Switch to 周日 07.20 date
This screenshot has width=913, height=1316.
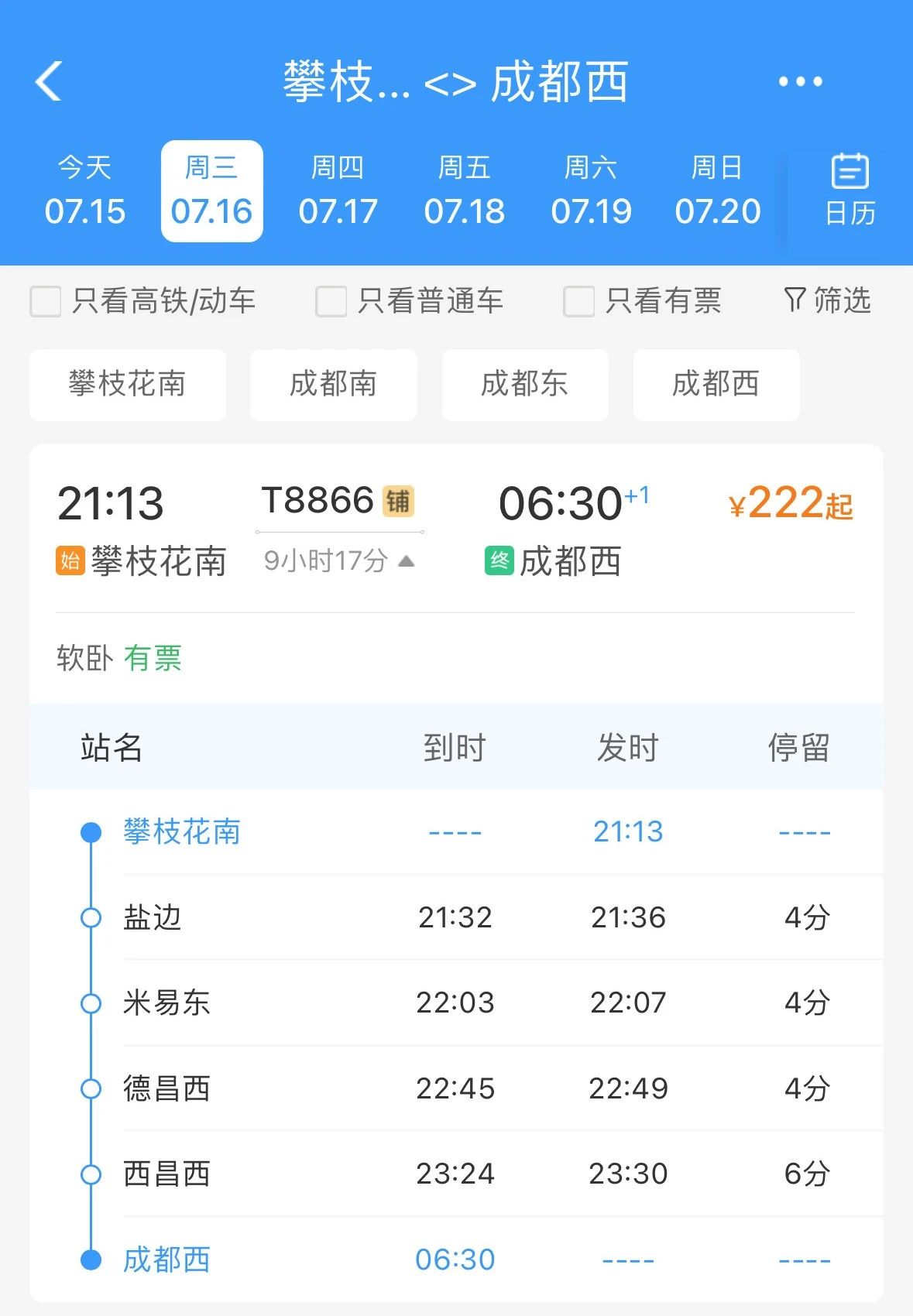coord(717,191)
